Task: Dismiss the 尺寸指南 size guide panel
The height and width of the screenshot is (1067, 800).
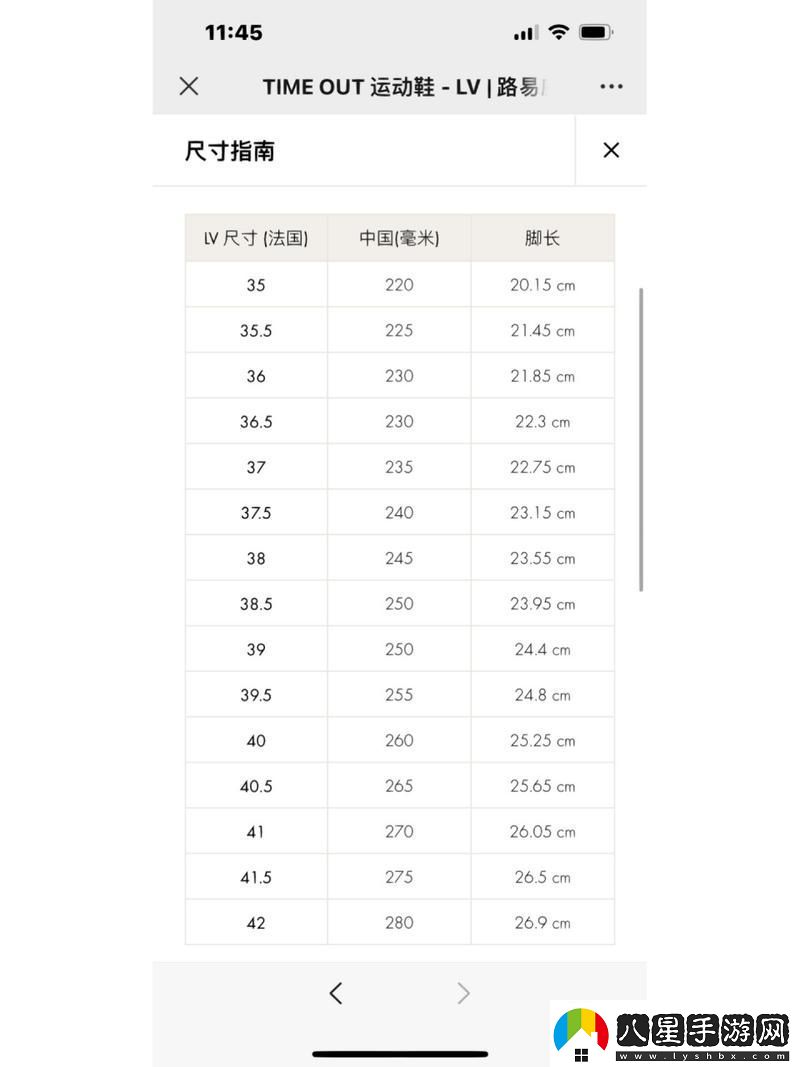Action: (x=611, y=150)
